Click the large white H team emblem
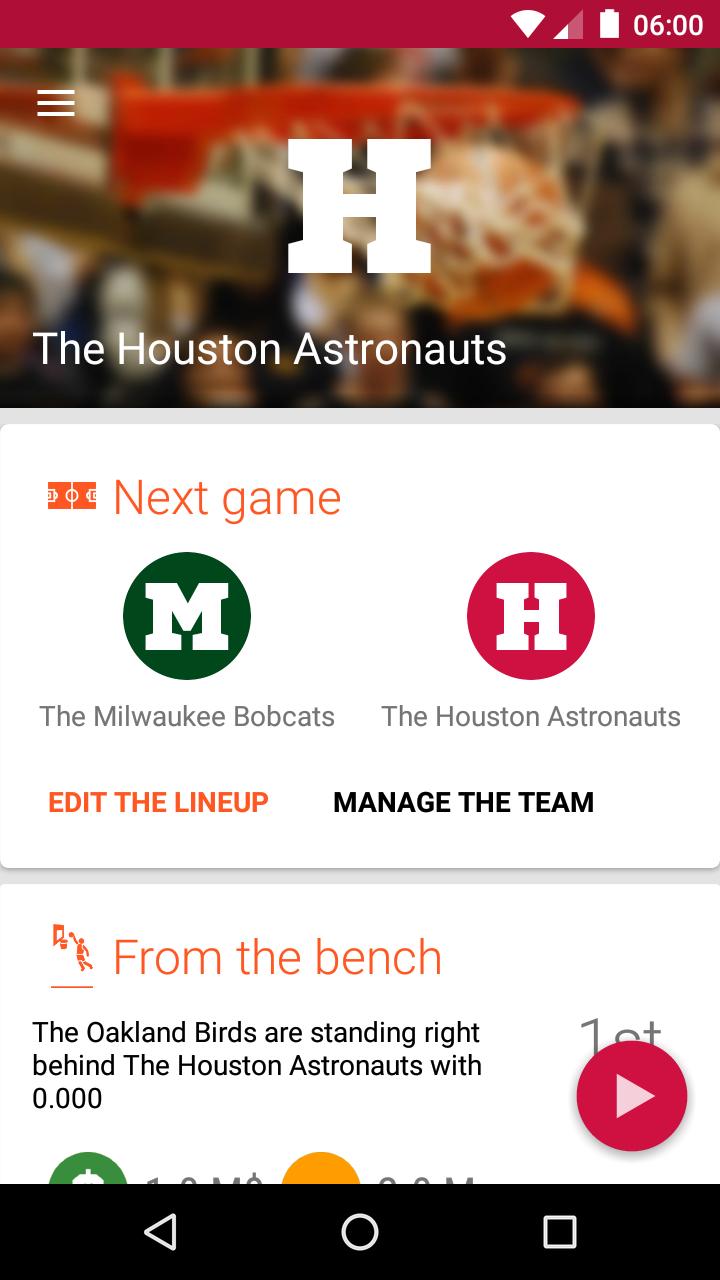The image size is (720, 1280). tap(360, 207)
